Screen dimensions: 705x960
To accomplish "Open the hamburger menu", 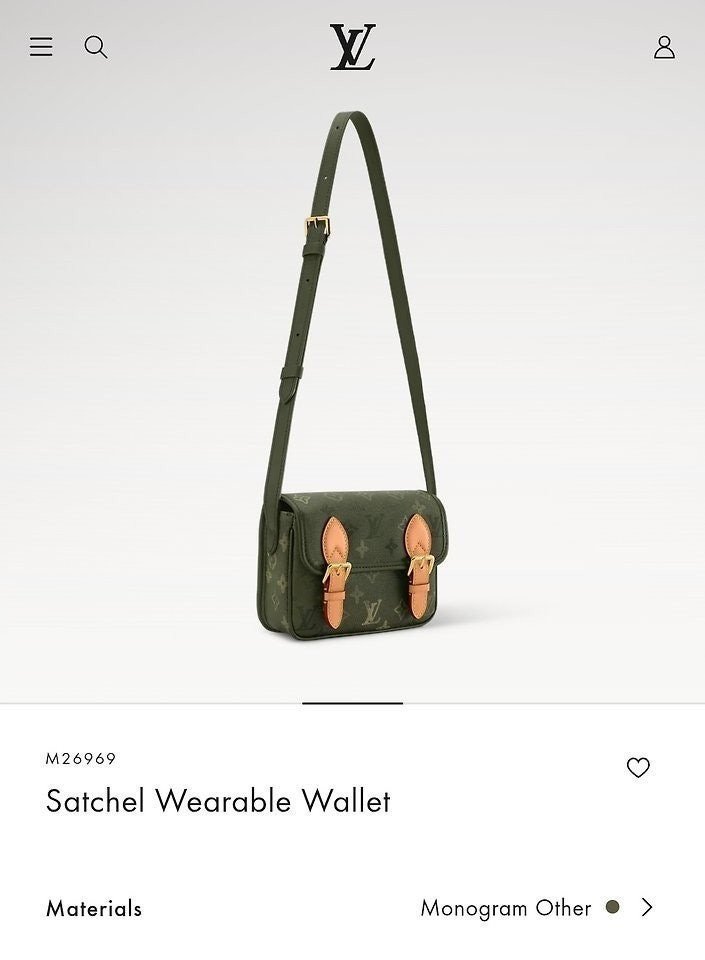I will [41, 47].
